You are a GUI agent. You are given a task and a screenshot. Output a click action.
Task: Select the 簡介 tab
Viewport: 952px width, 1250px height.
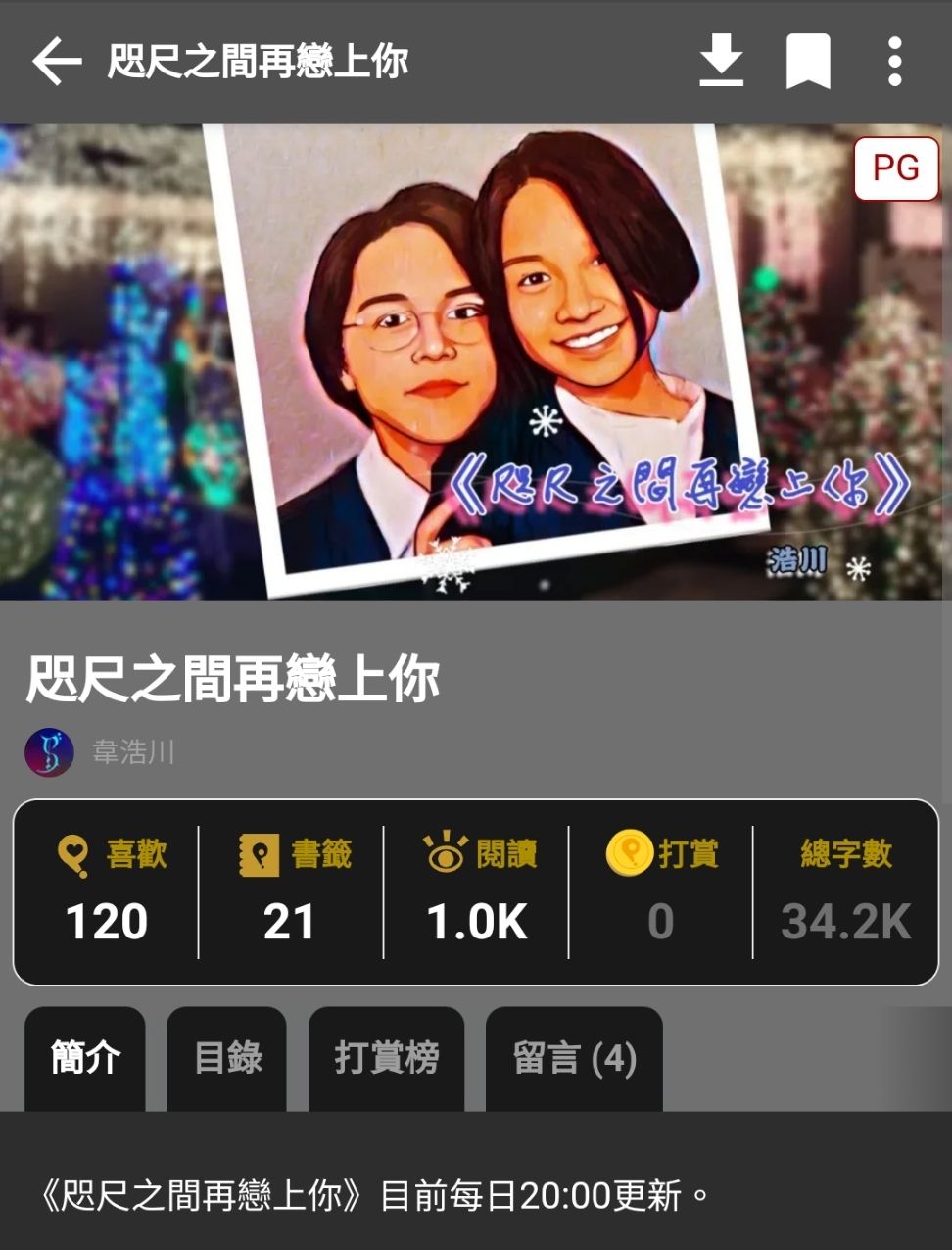click(85, 1058)
